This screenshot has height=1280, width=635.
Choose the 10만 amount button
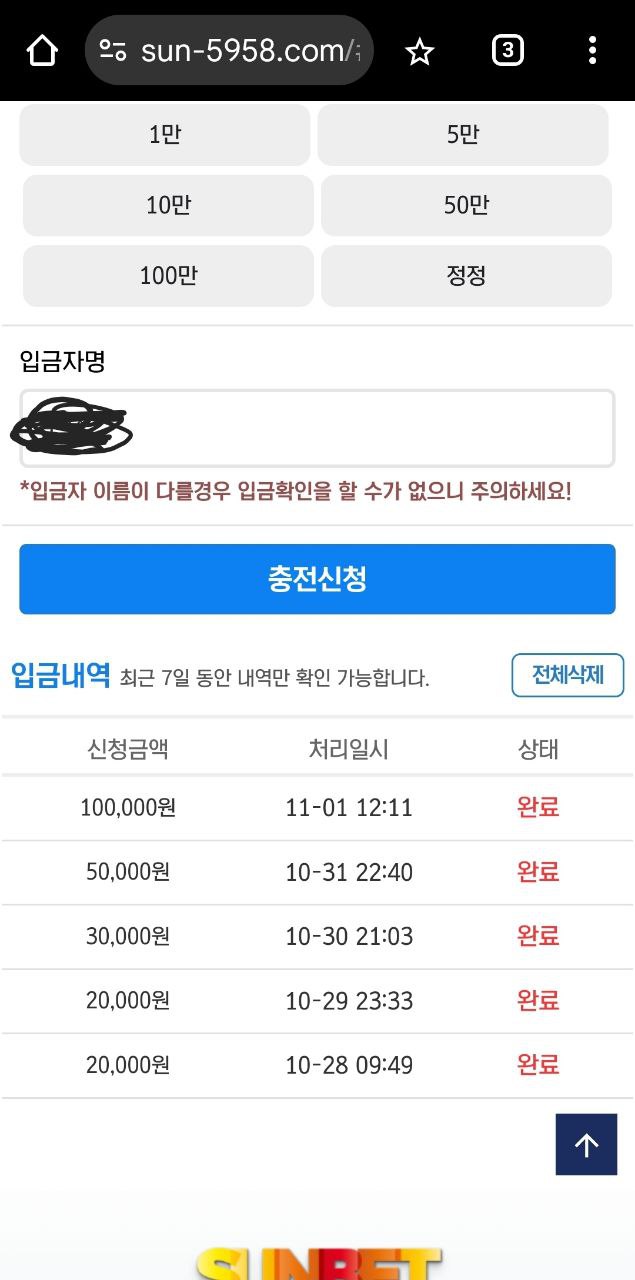(168, 205)
